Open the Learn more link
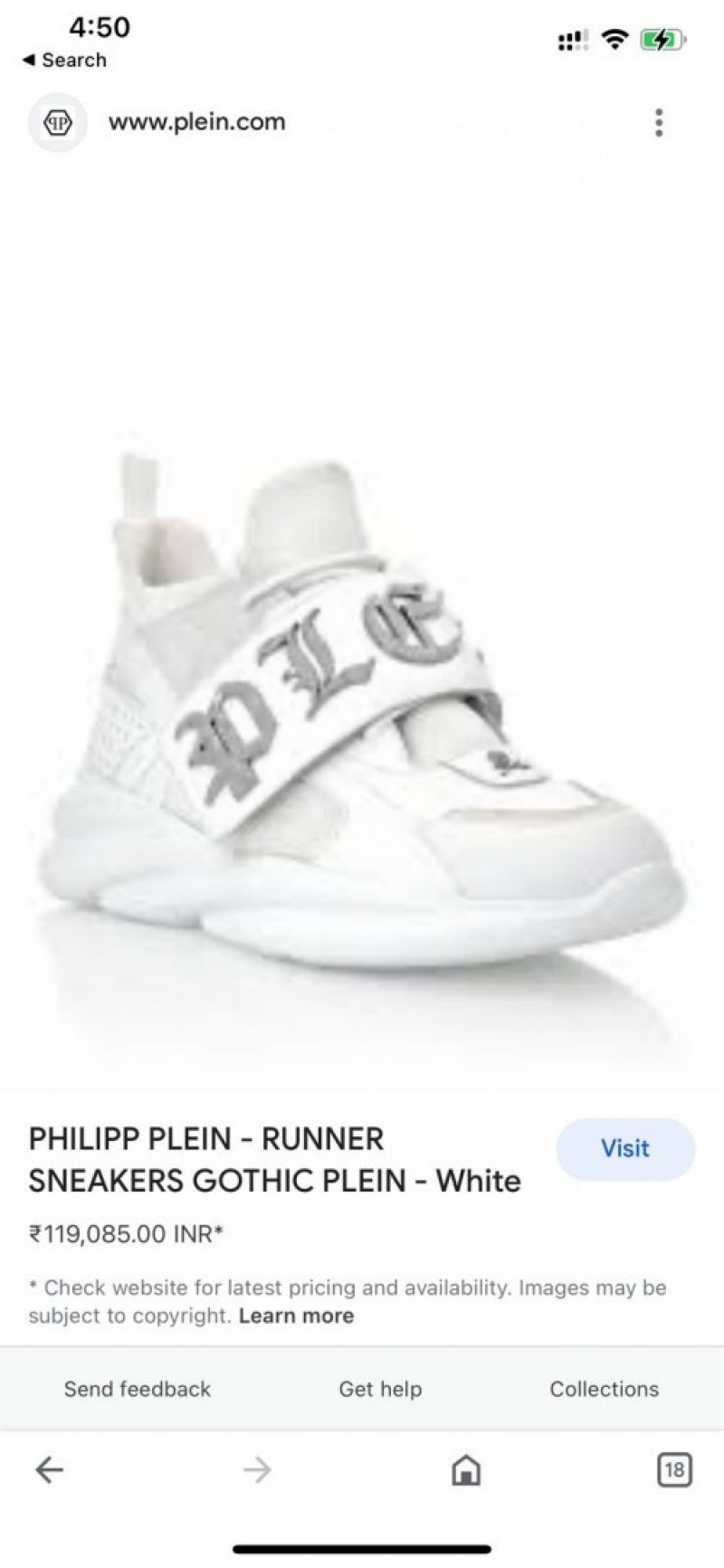The height and width of the screenshot is (1568, 724). (x=296, y=1316)
